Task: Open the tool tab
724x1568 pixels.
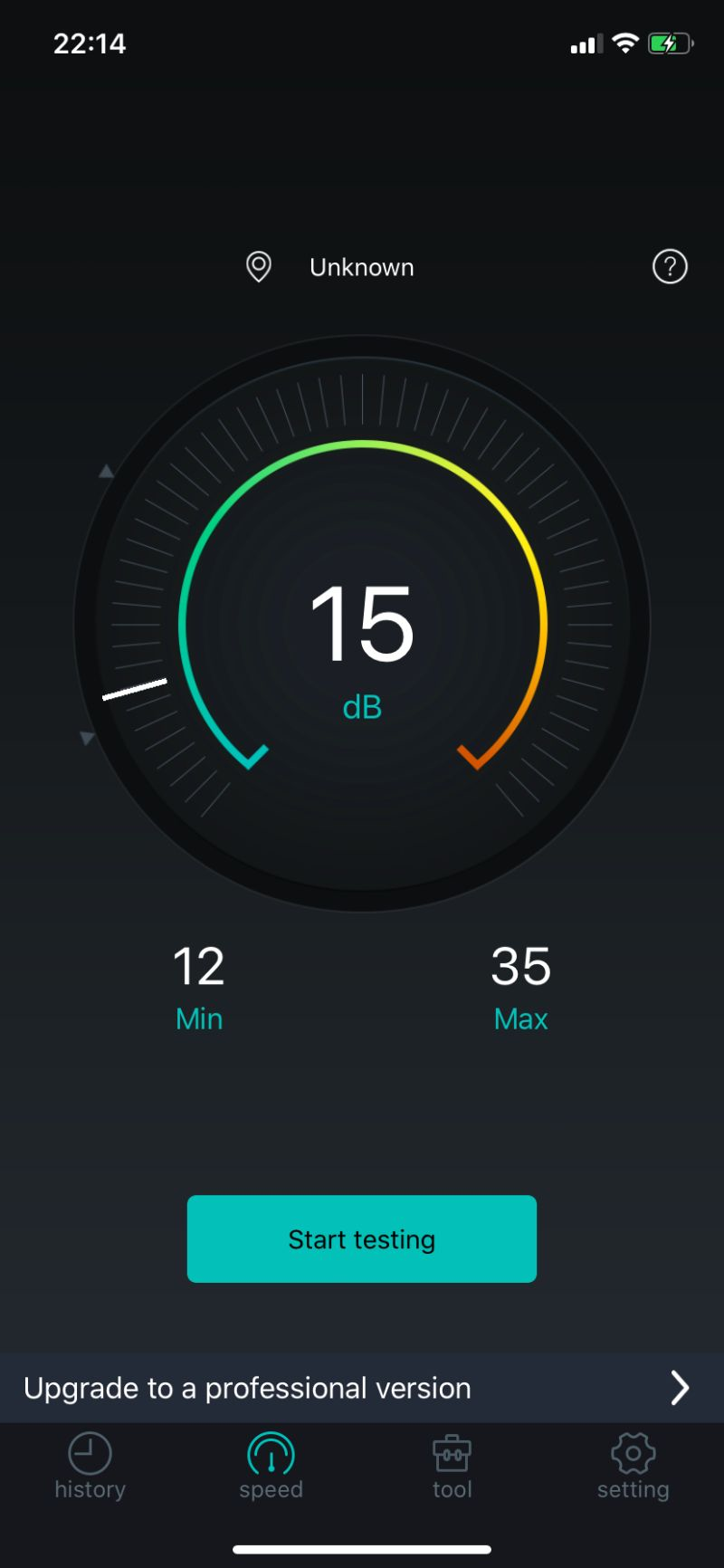Action: click(452, 1467)
